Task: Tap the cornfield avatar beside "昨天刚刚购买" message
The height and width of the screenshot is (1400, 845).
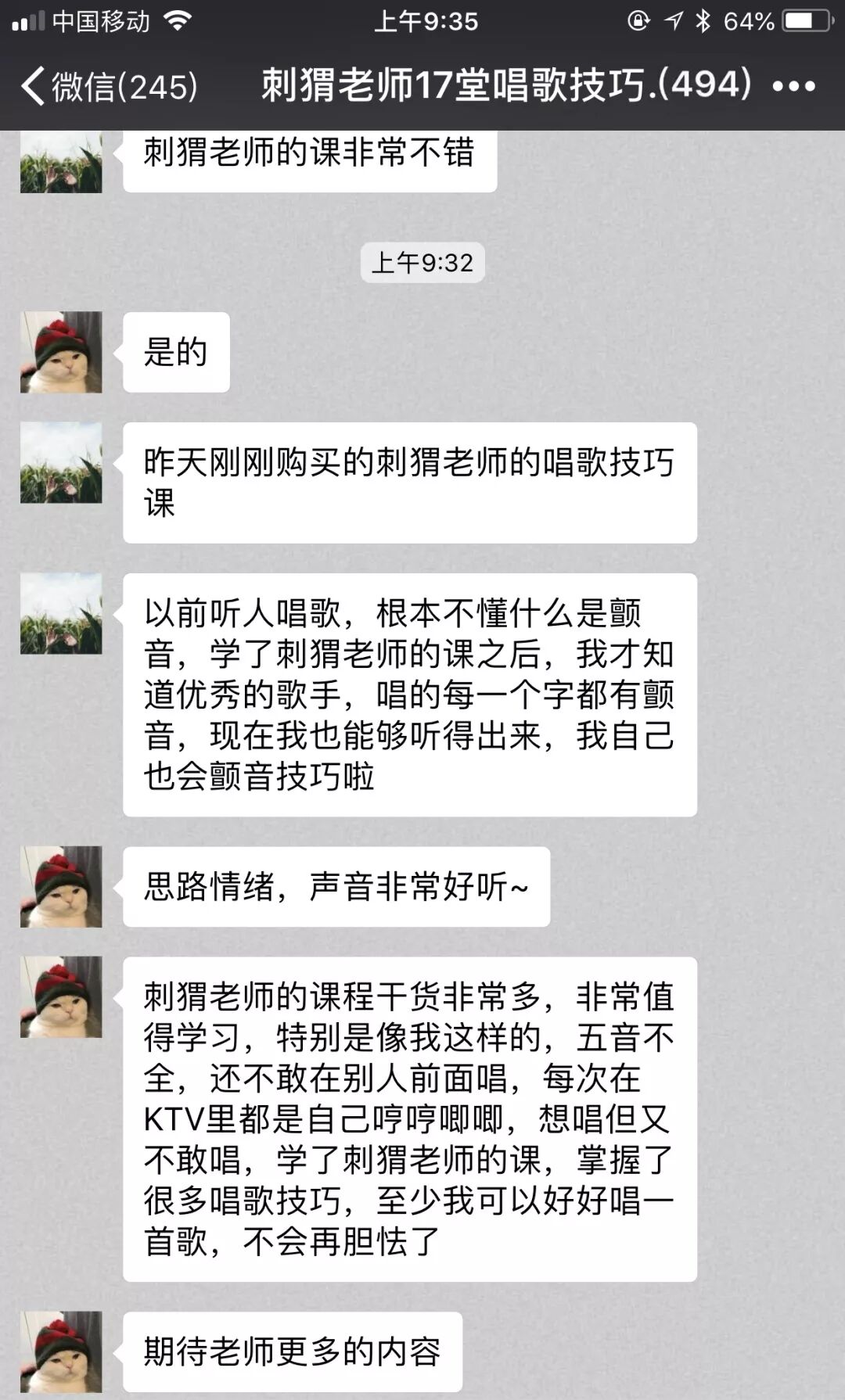Action: pos(61,463)
